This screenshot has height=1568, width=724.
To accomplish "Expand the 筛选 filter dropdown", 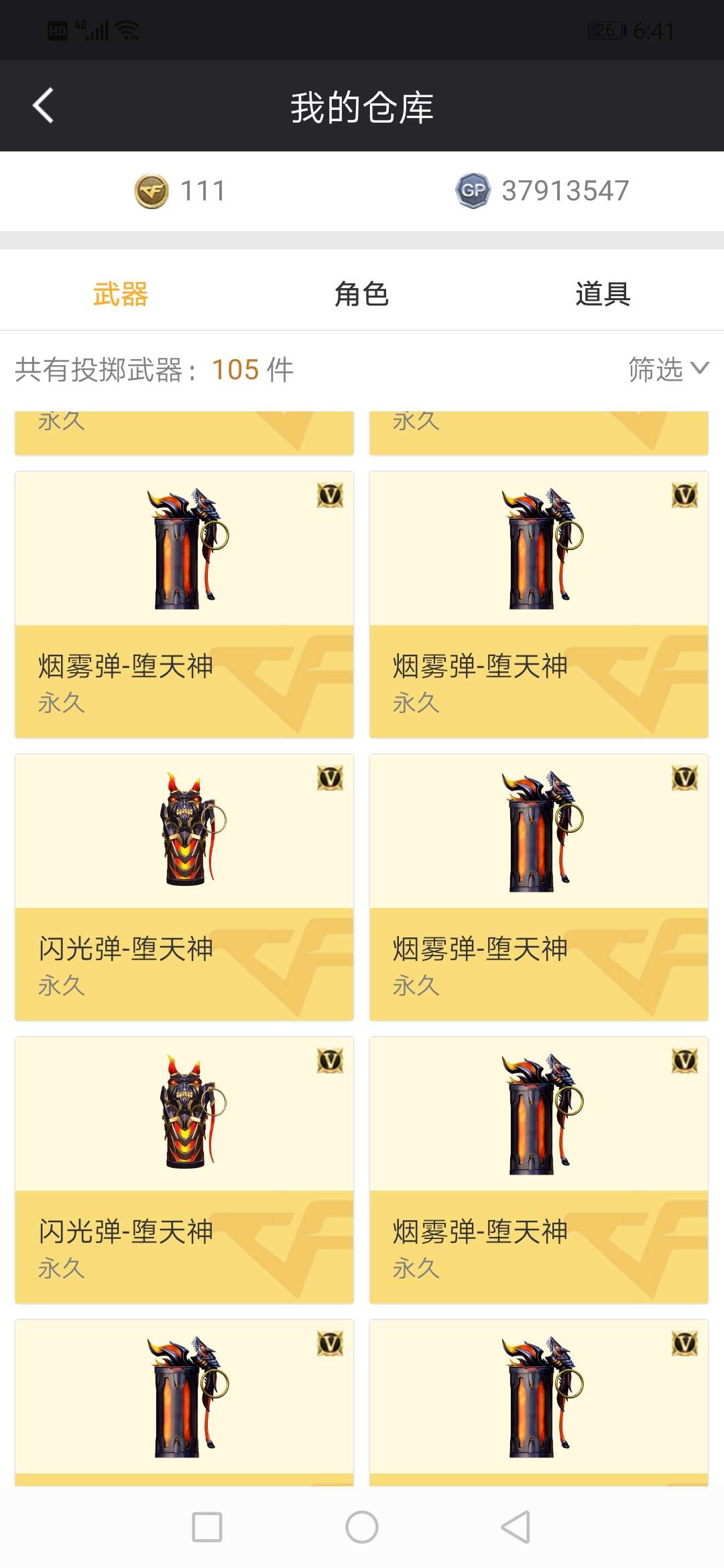I will [x=668, y=369].
